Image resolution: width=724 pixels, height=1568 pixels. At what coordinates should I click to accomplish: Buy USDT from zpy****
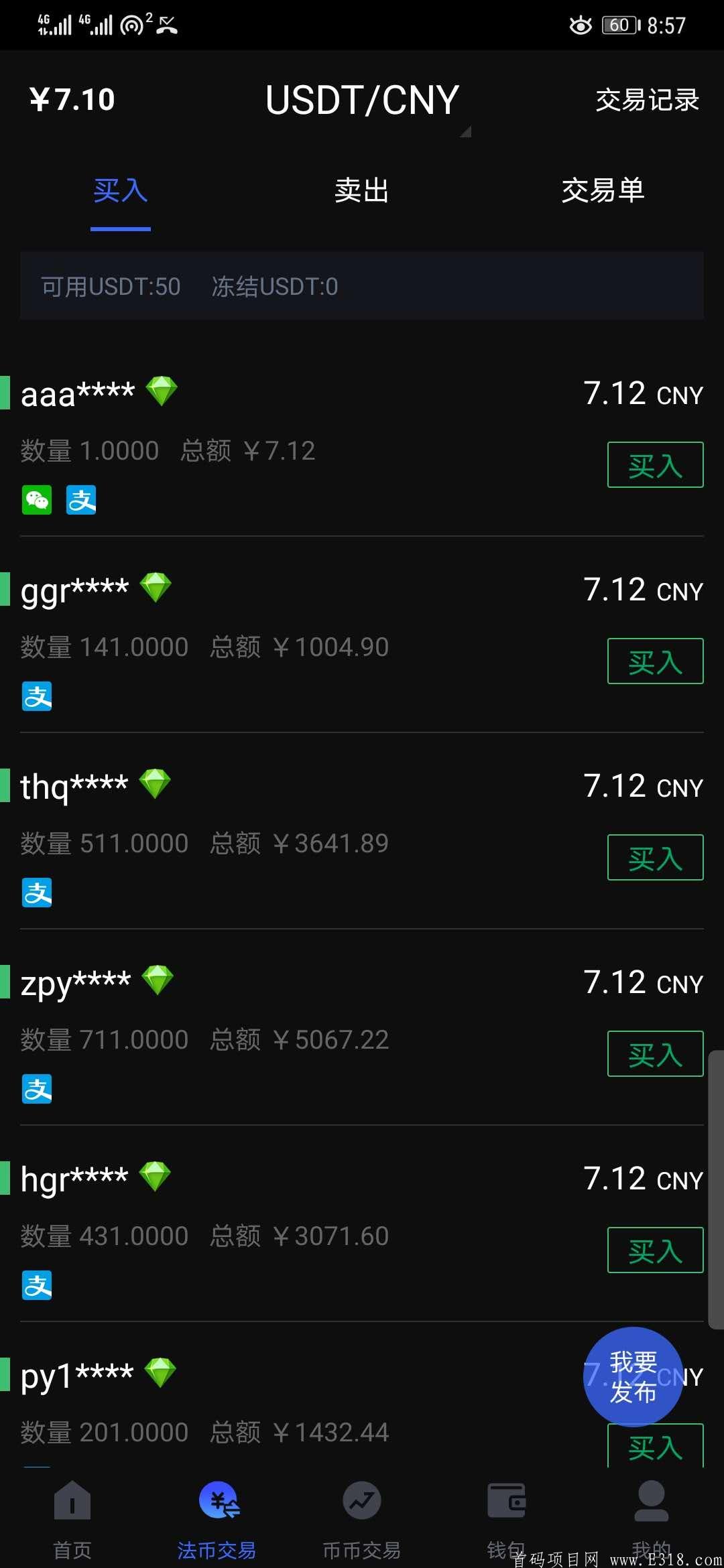[x=655, y=1054]
